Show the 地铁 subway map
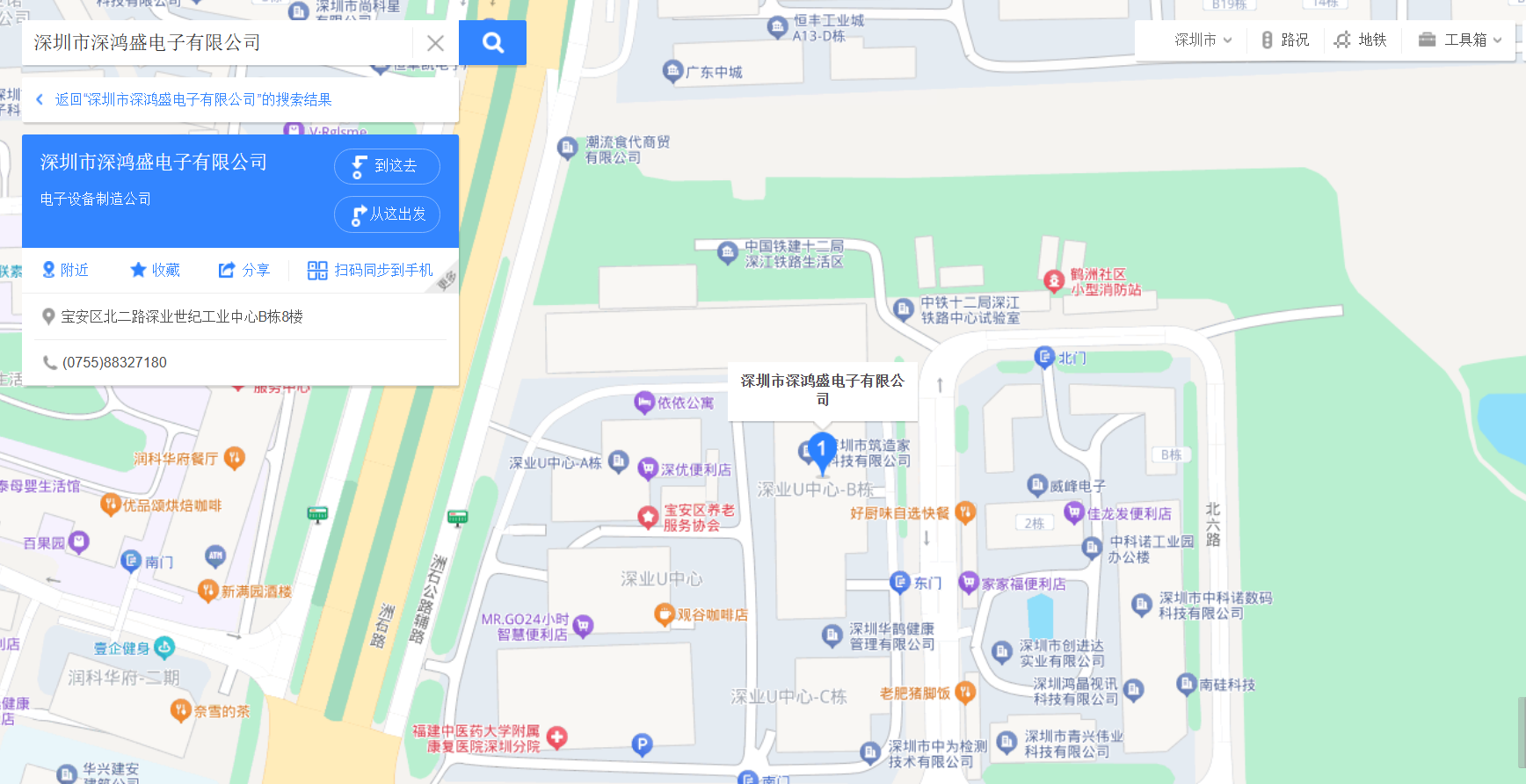Viewport: 1526px width, 784px height. click(x=1361, y=40)
